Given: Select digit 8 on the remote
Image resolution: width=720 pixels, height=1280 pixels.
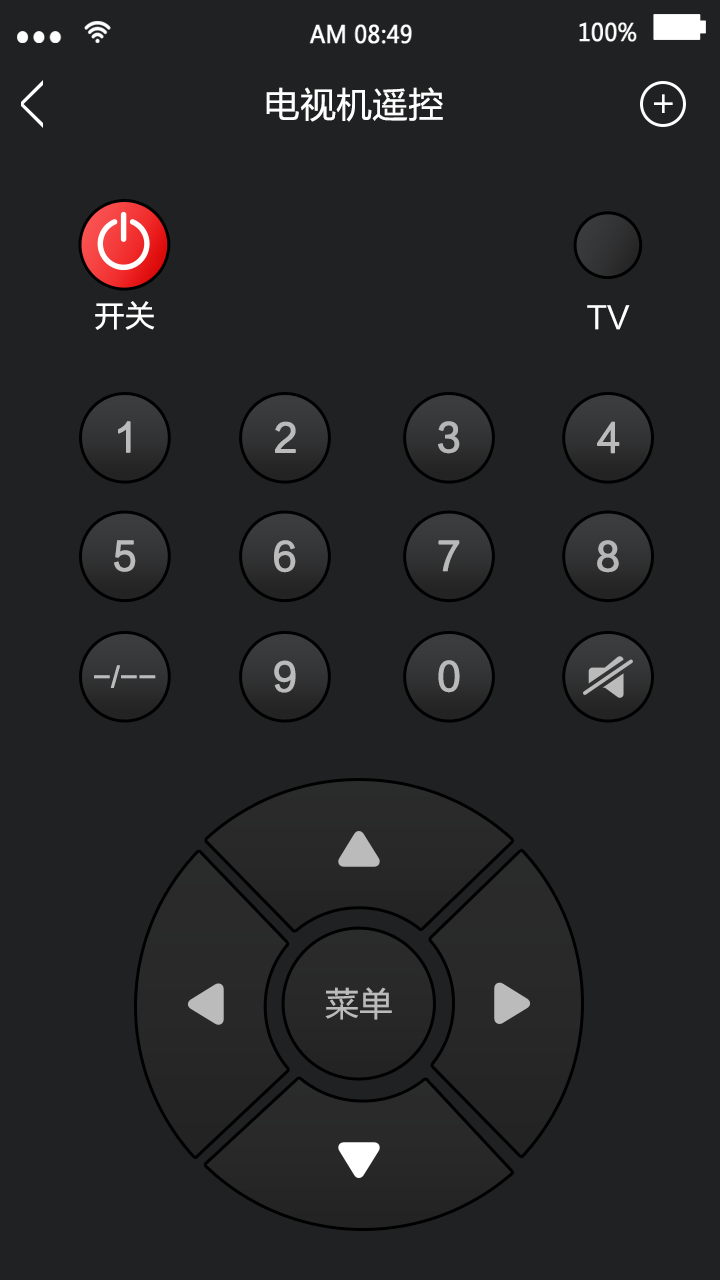Looking at the screenshot, I should (608, 557).
